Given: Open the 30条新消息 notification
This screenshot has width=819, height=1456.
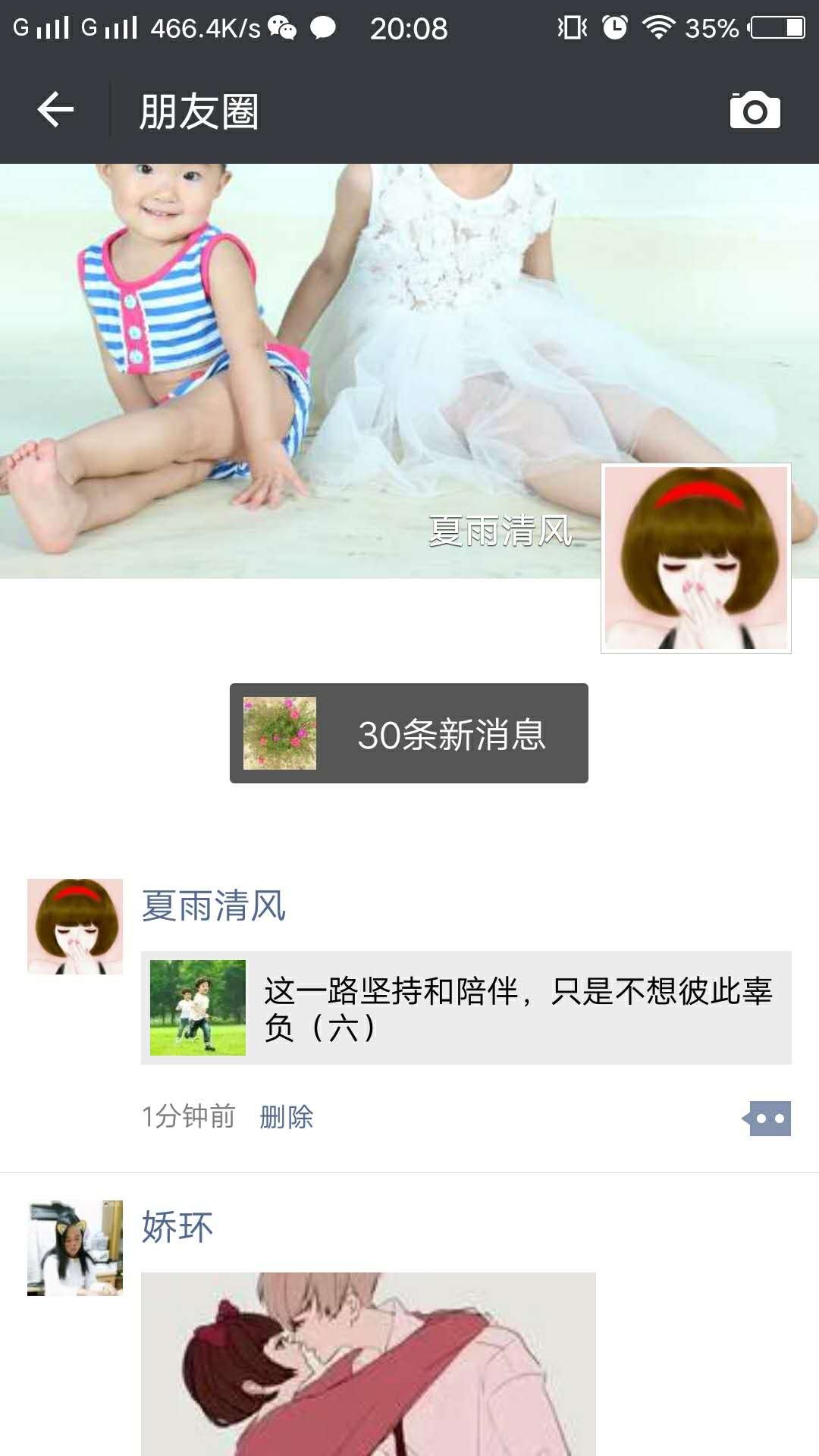Looking at the screenshot, I should (409, 733).
